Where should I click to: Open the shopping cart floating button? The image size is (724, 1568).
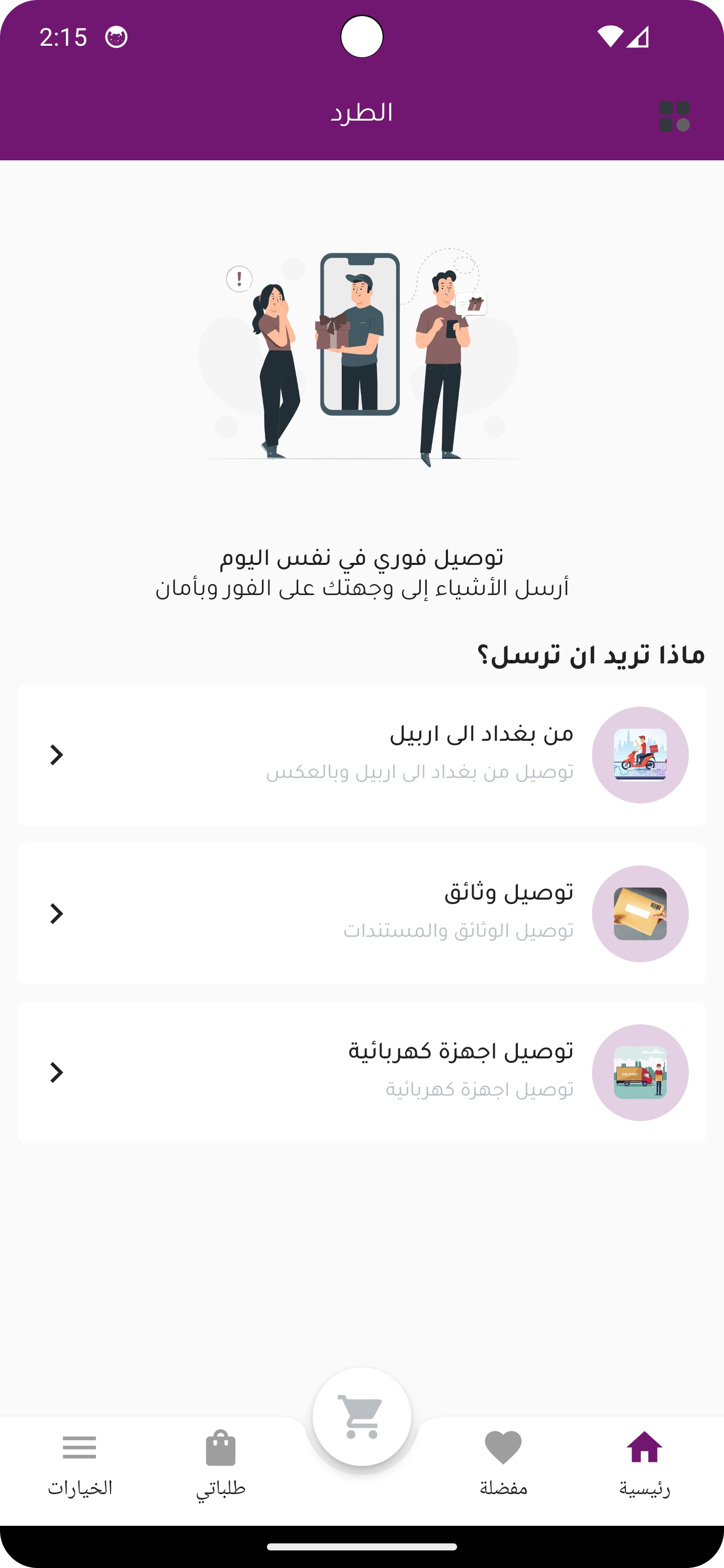click(x=361, y=1416)
